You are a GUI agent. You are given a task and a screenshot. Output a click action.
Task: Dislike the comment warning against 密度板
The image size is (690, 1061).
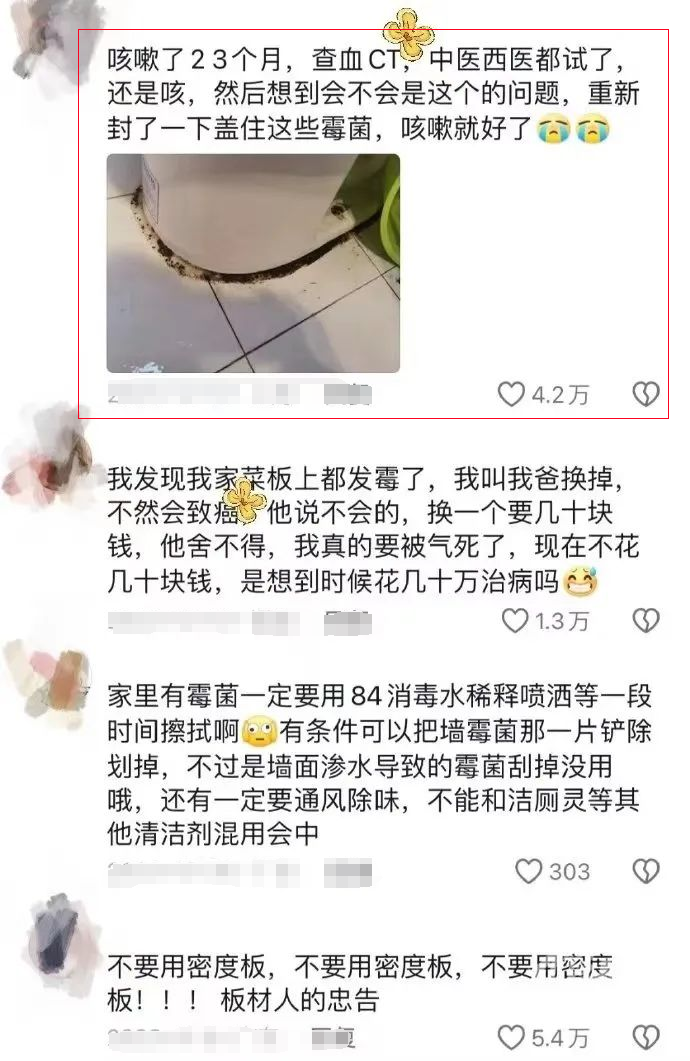coord(647,1037)
